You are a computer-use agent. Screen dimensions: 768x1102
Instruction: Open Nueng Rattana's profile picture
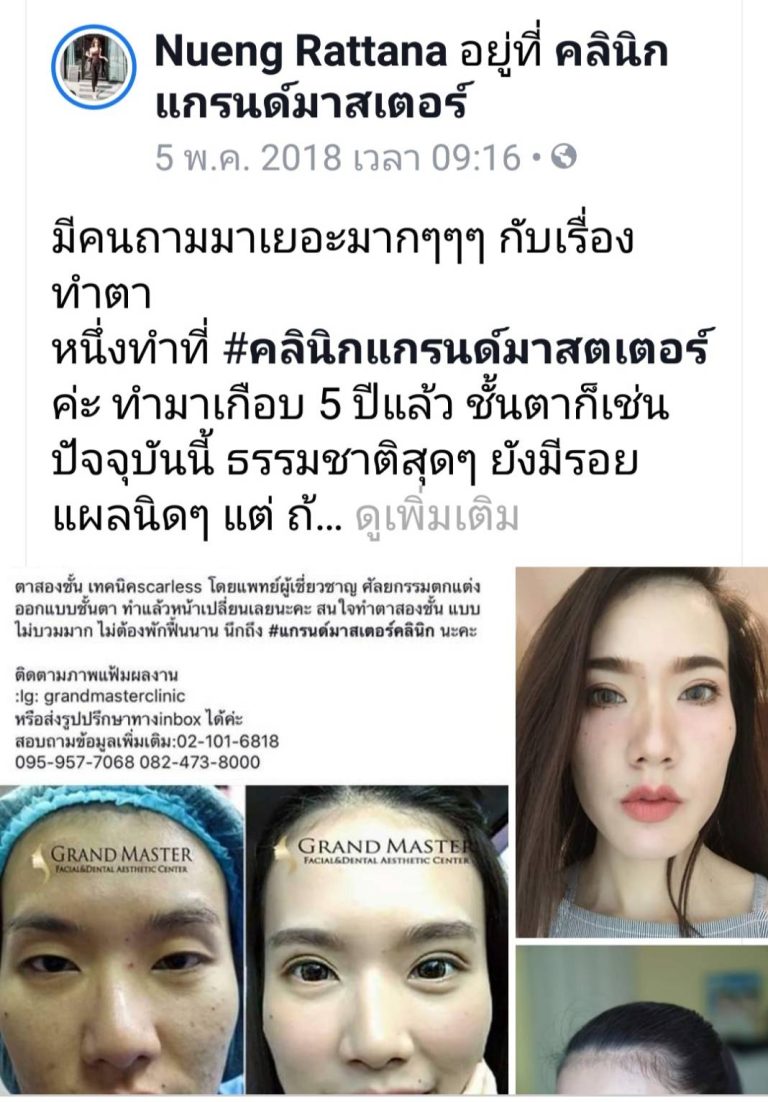click(95, 69)
